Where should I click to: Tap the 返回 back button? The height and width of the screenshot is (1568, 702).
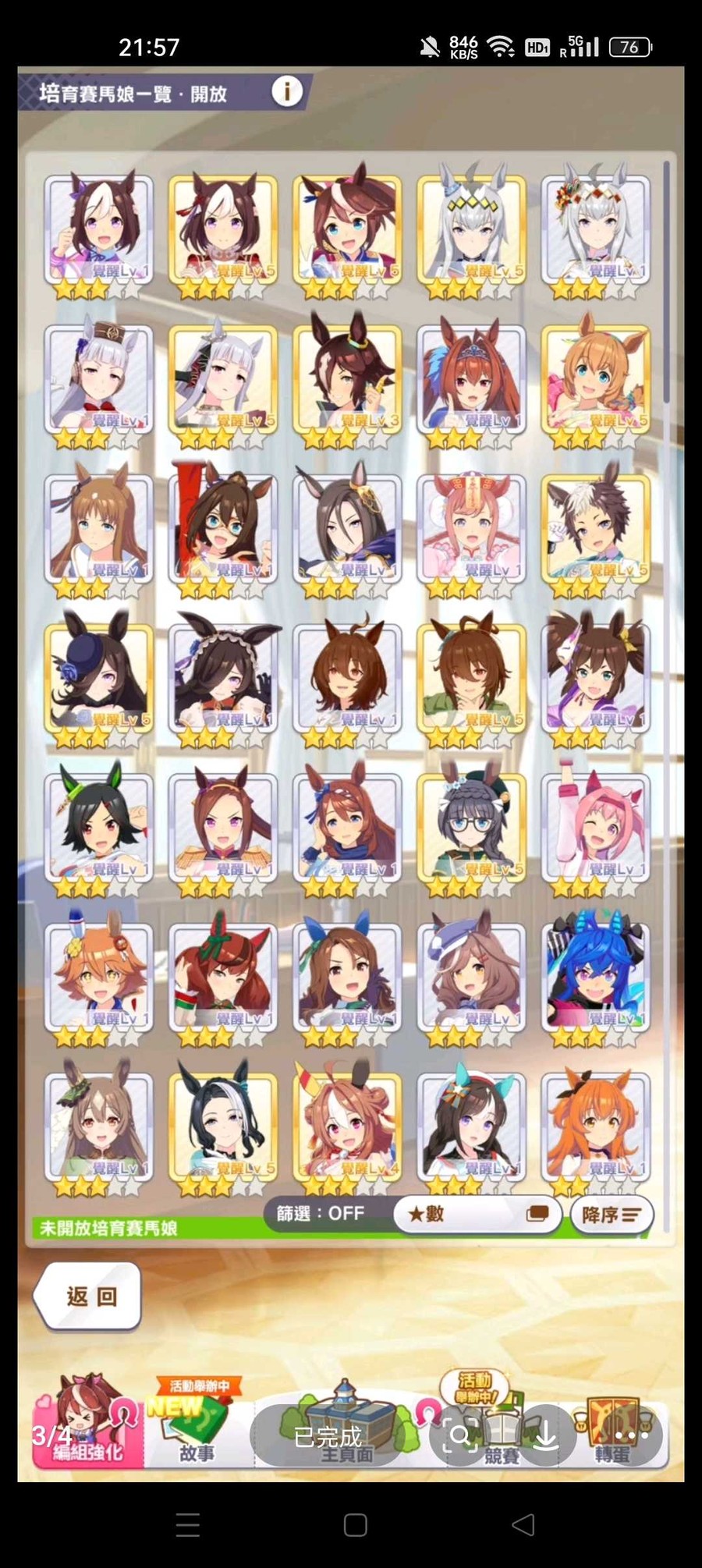tap(90, 1296)
